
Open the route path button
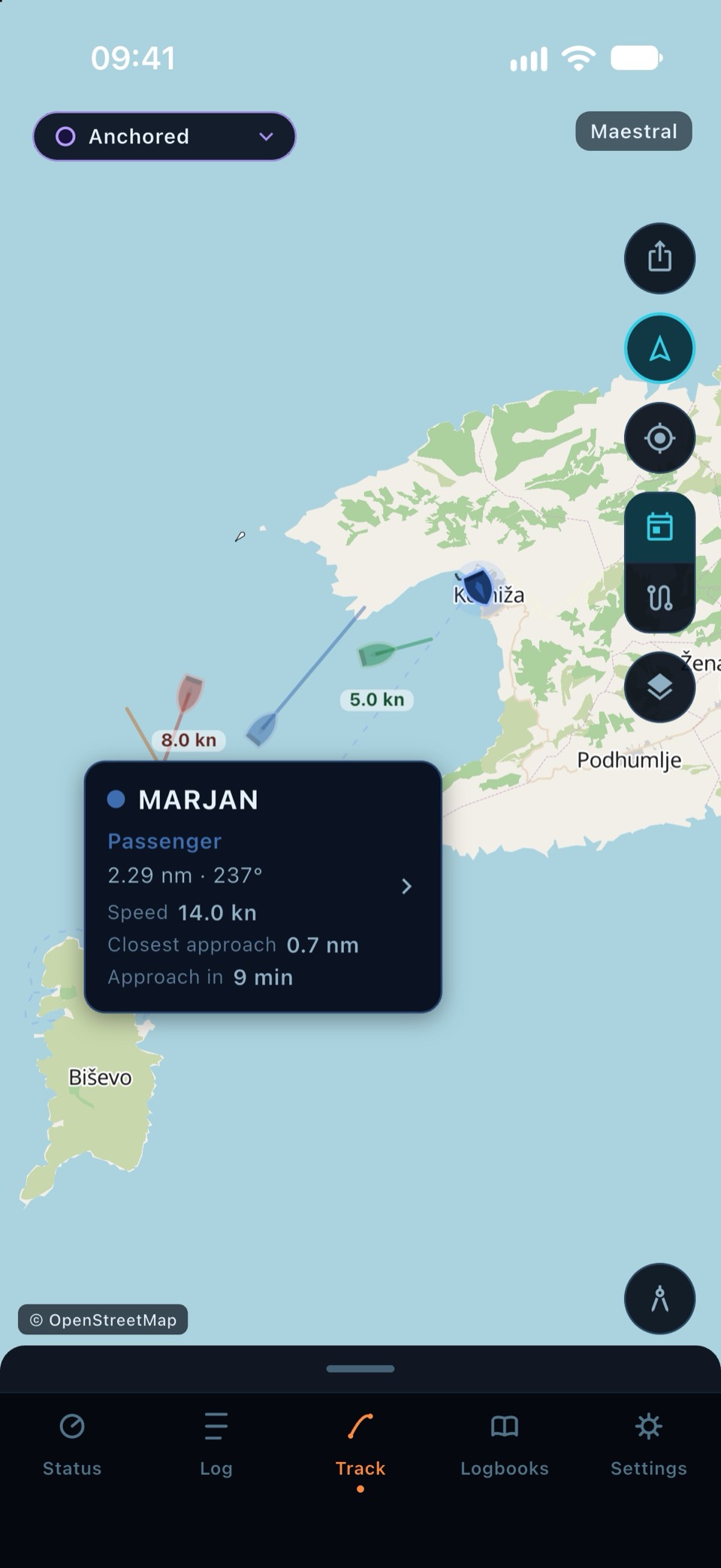[659, 598]
